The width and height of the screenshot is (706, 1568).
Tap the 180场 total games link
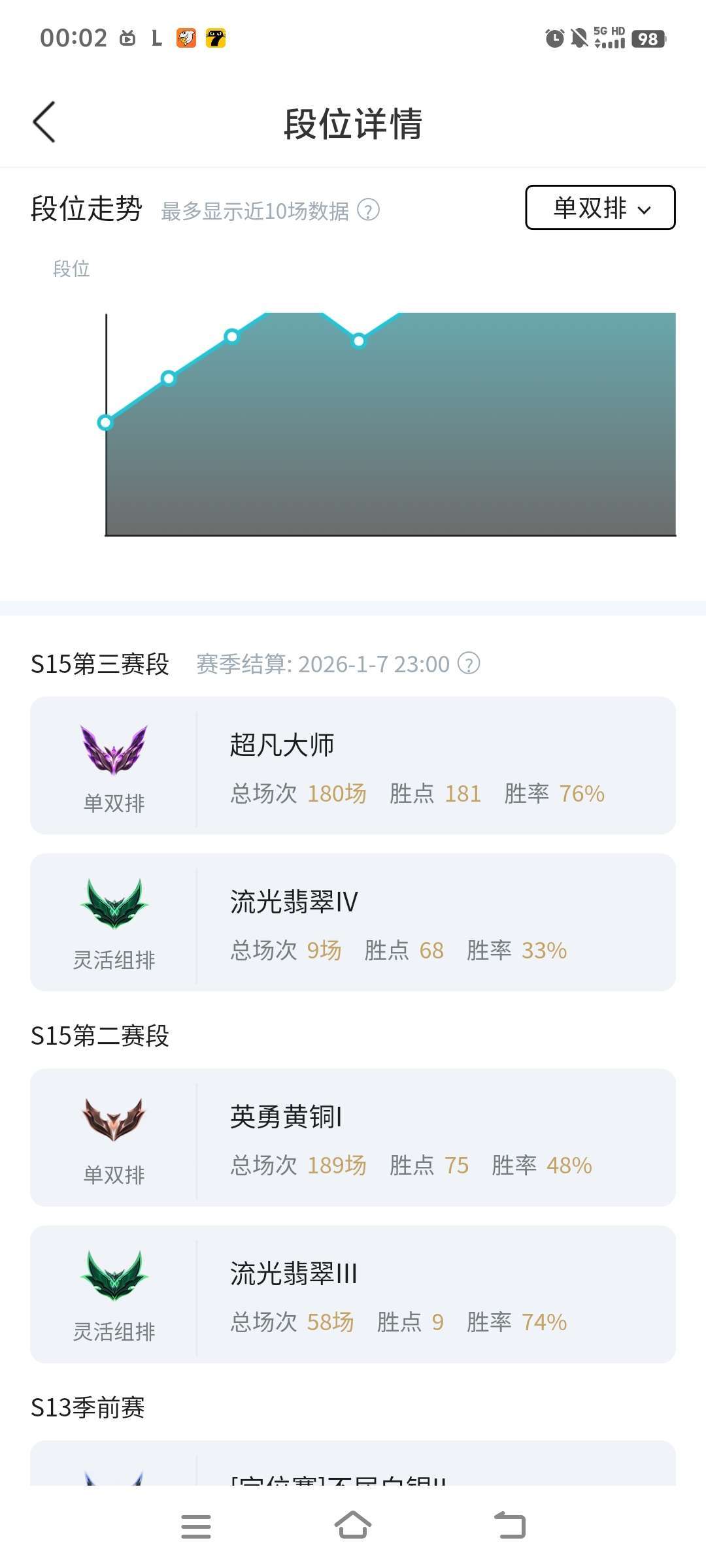(x=337, y=793)
